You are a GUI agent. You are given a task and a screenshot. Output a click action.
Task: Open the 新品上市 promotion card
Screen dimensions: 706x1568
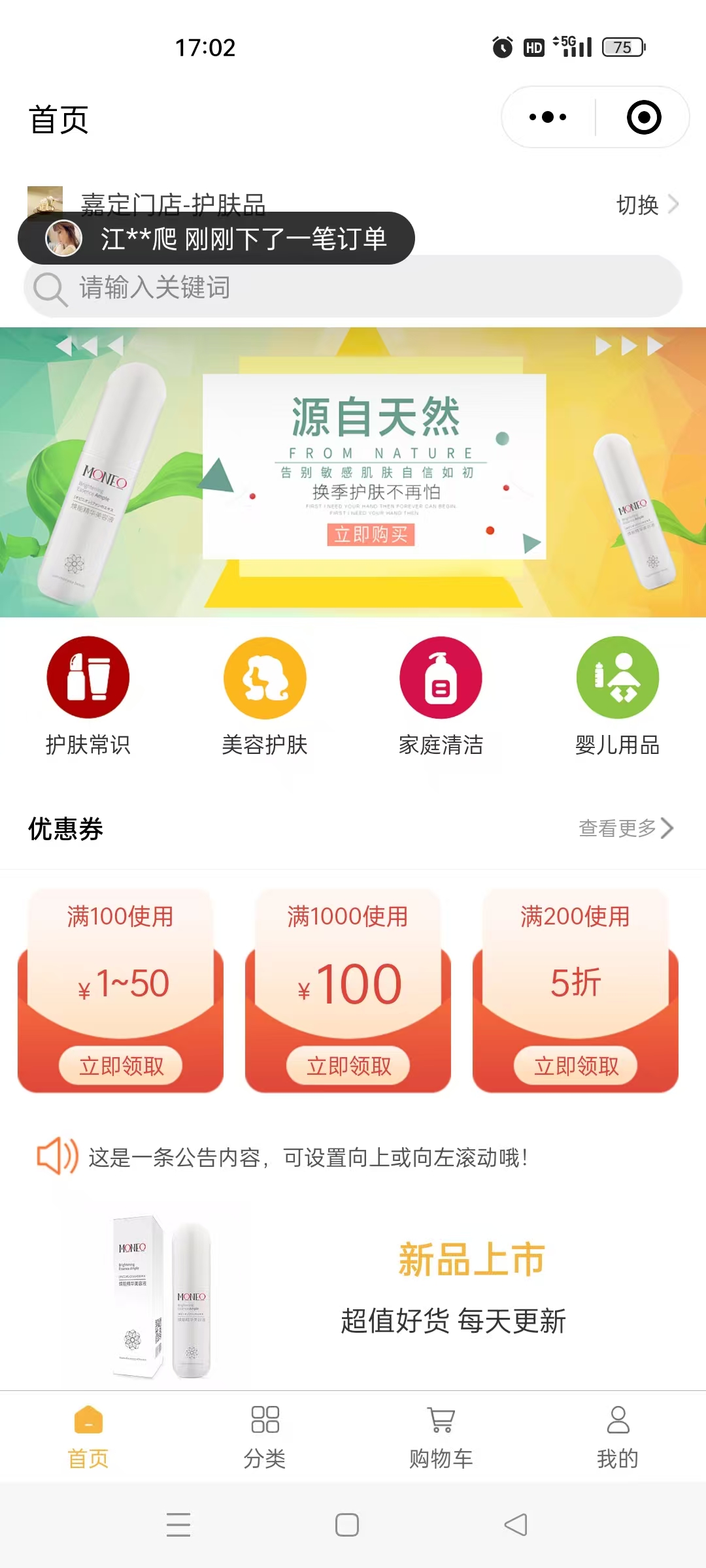point(353,1294)
